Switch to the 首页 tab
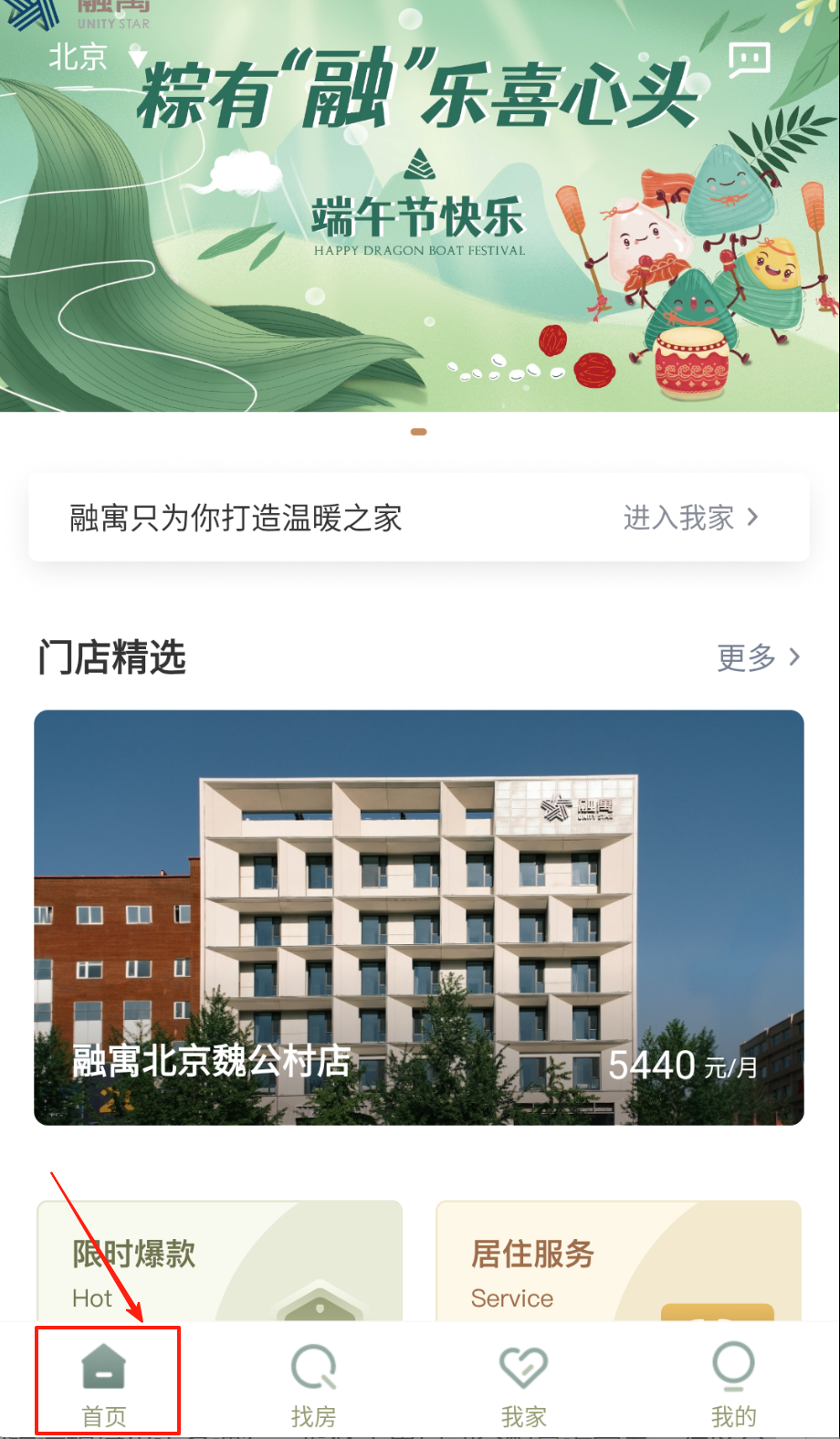The height and width of the screenshot is (1439, 840). [105, 1382]
